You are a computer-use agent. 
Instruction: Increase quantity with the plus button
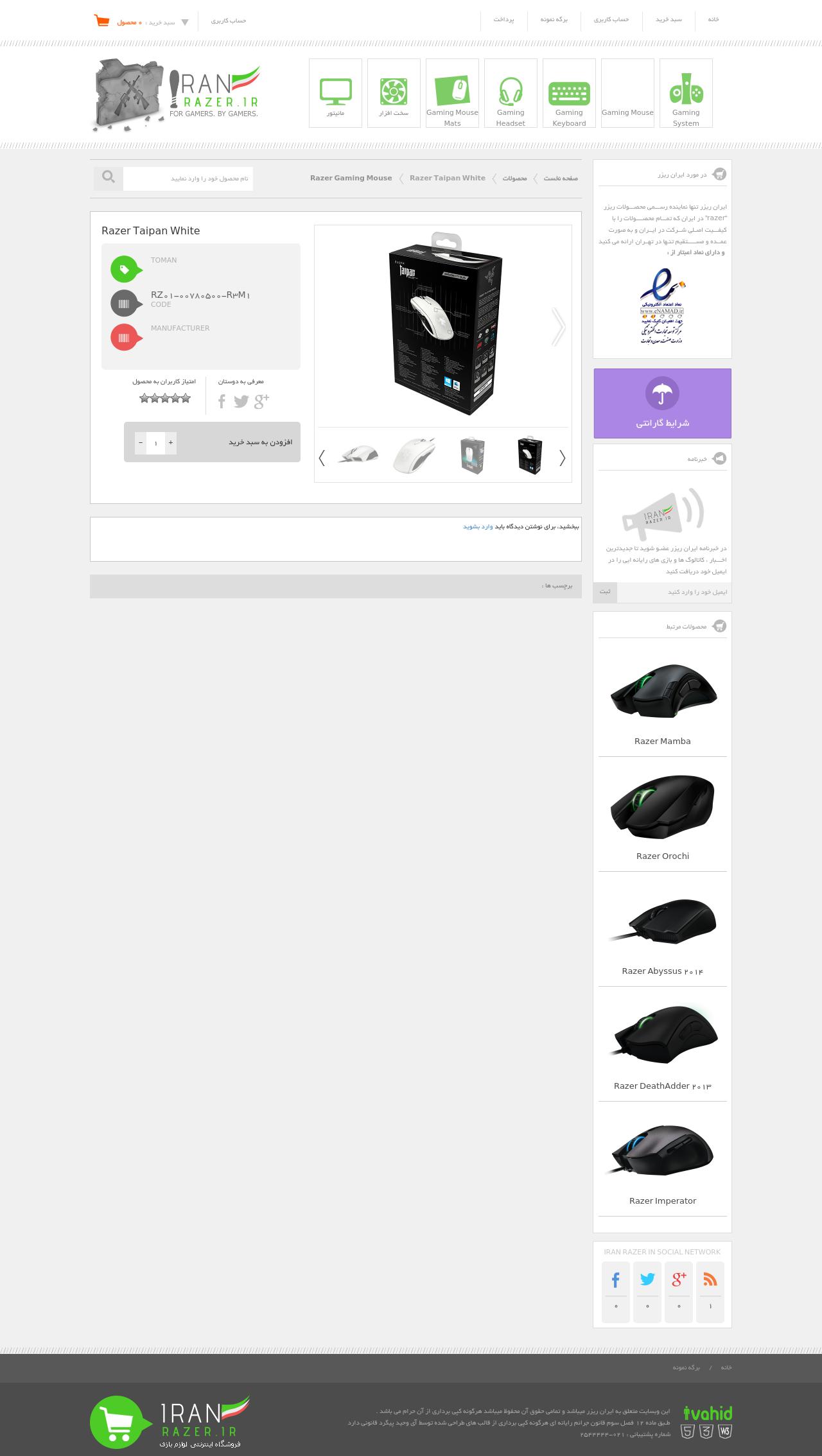tap(171, 443)
